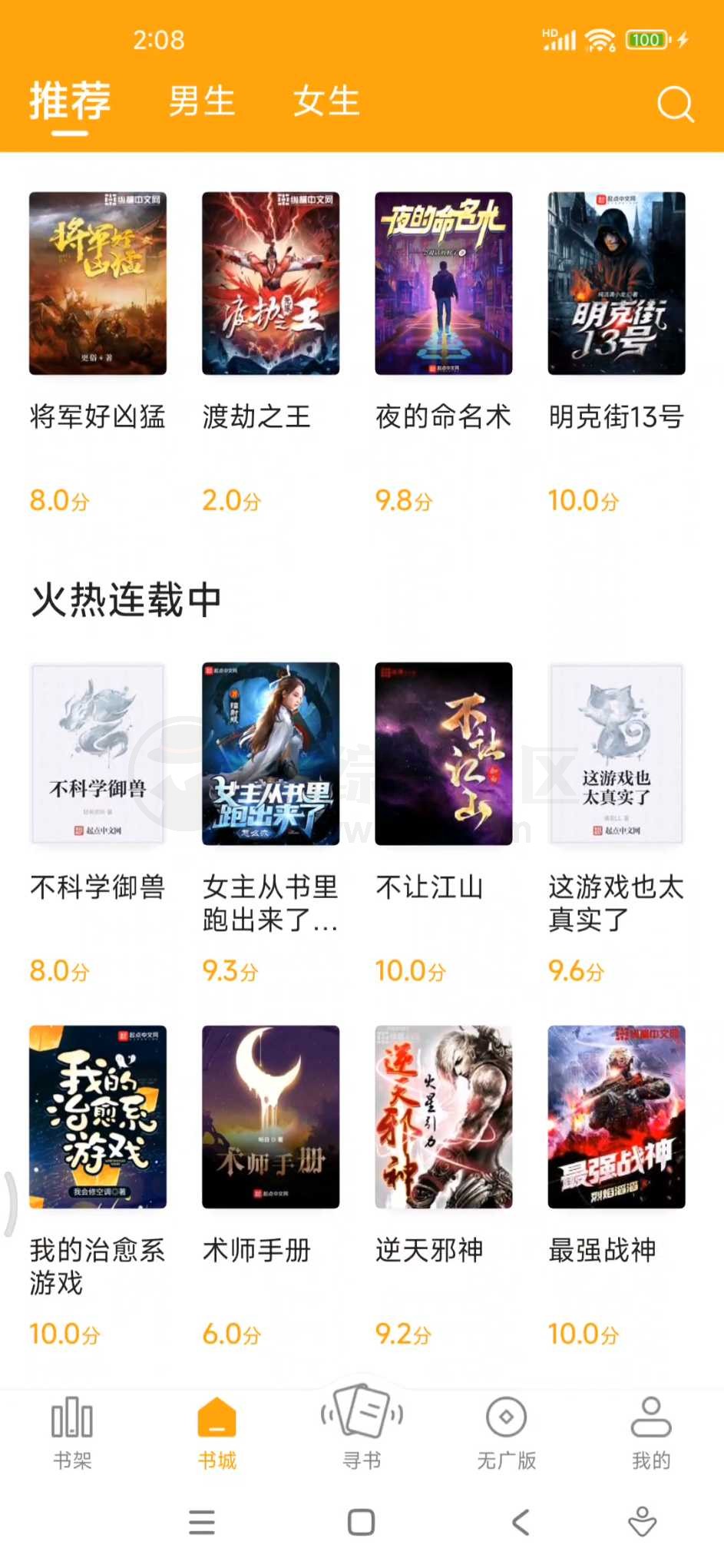Stay on the 推荐 recommended tab
The width and height of the screenshot is (724, 1568).
(69, 101)
